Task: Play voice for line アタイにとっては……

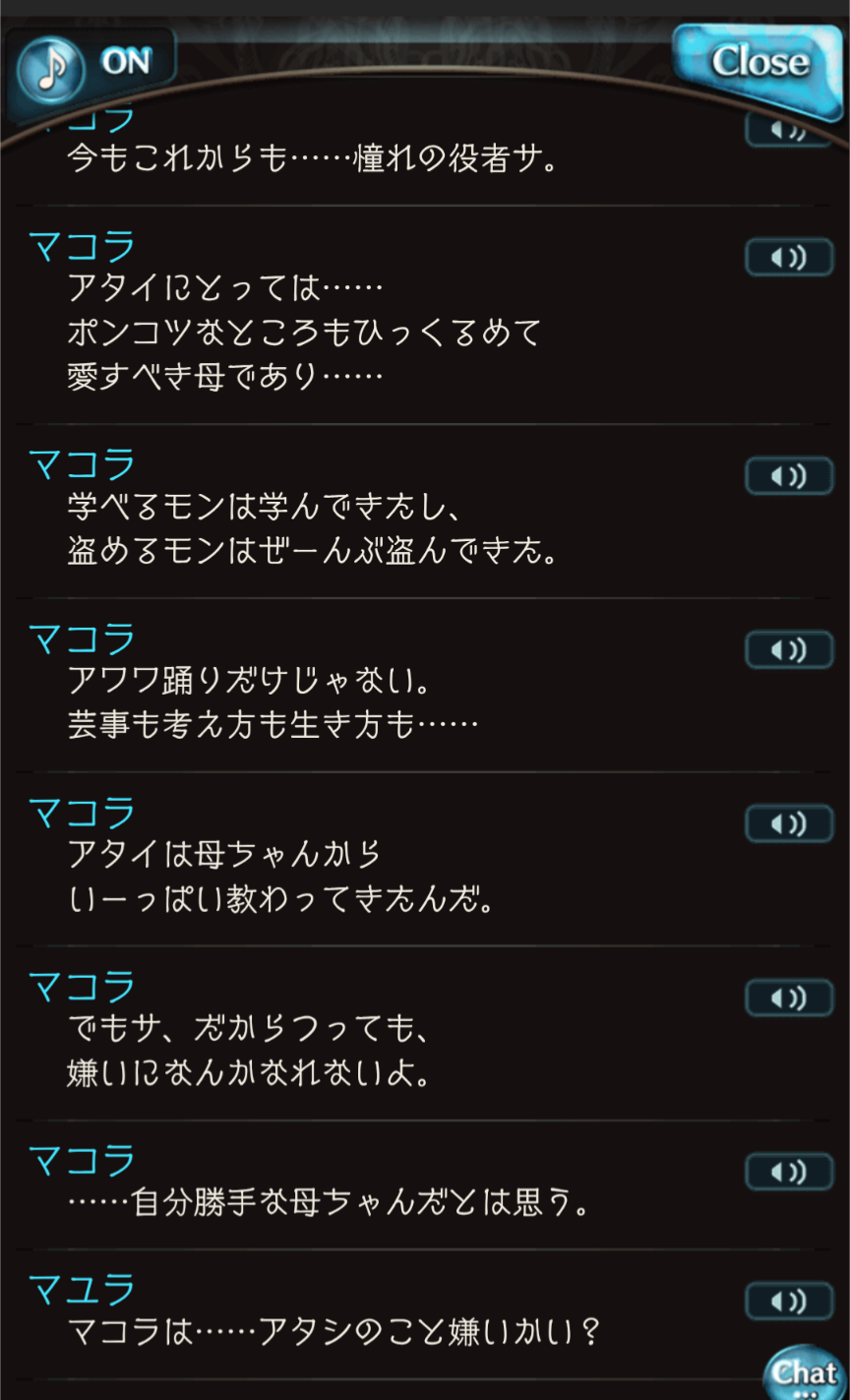Action: [x=788, y=258]
